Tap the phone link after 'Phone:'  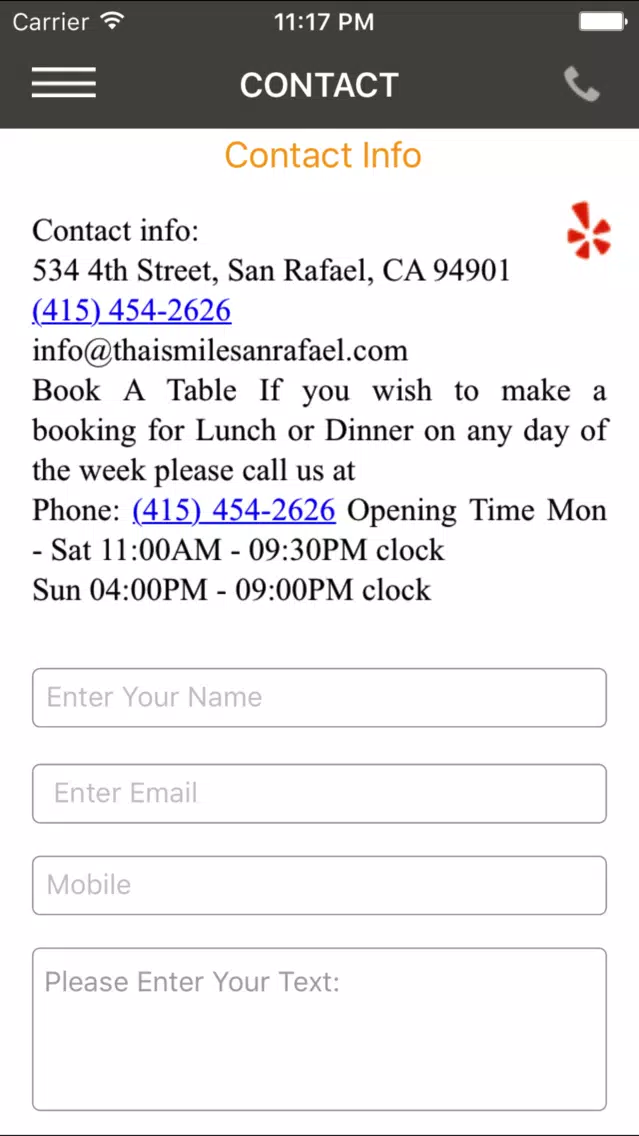point(234,510)
